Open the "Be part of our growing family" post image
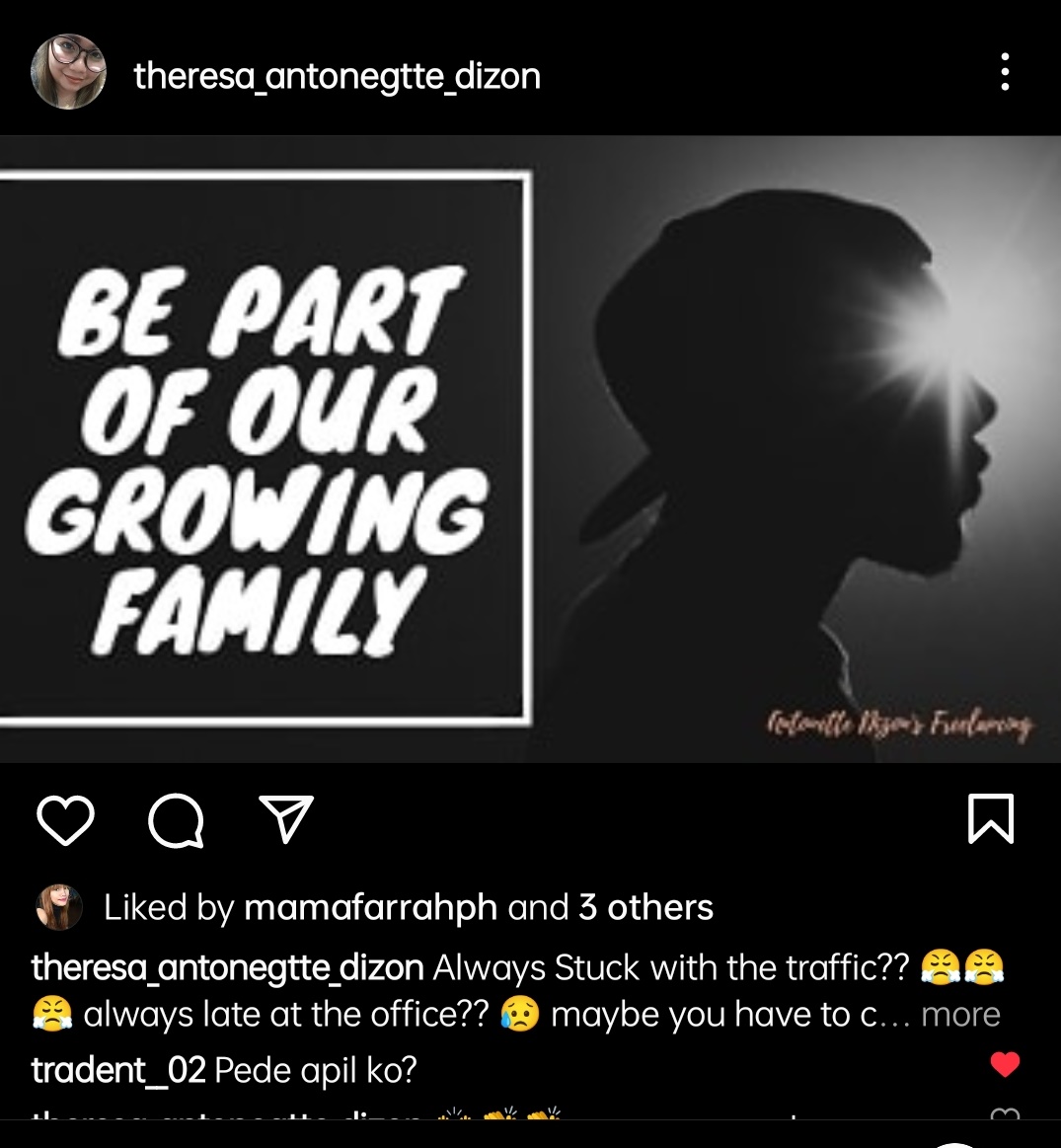The image size is (1061, 1148). point(530,449)
